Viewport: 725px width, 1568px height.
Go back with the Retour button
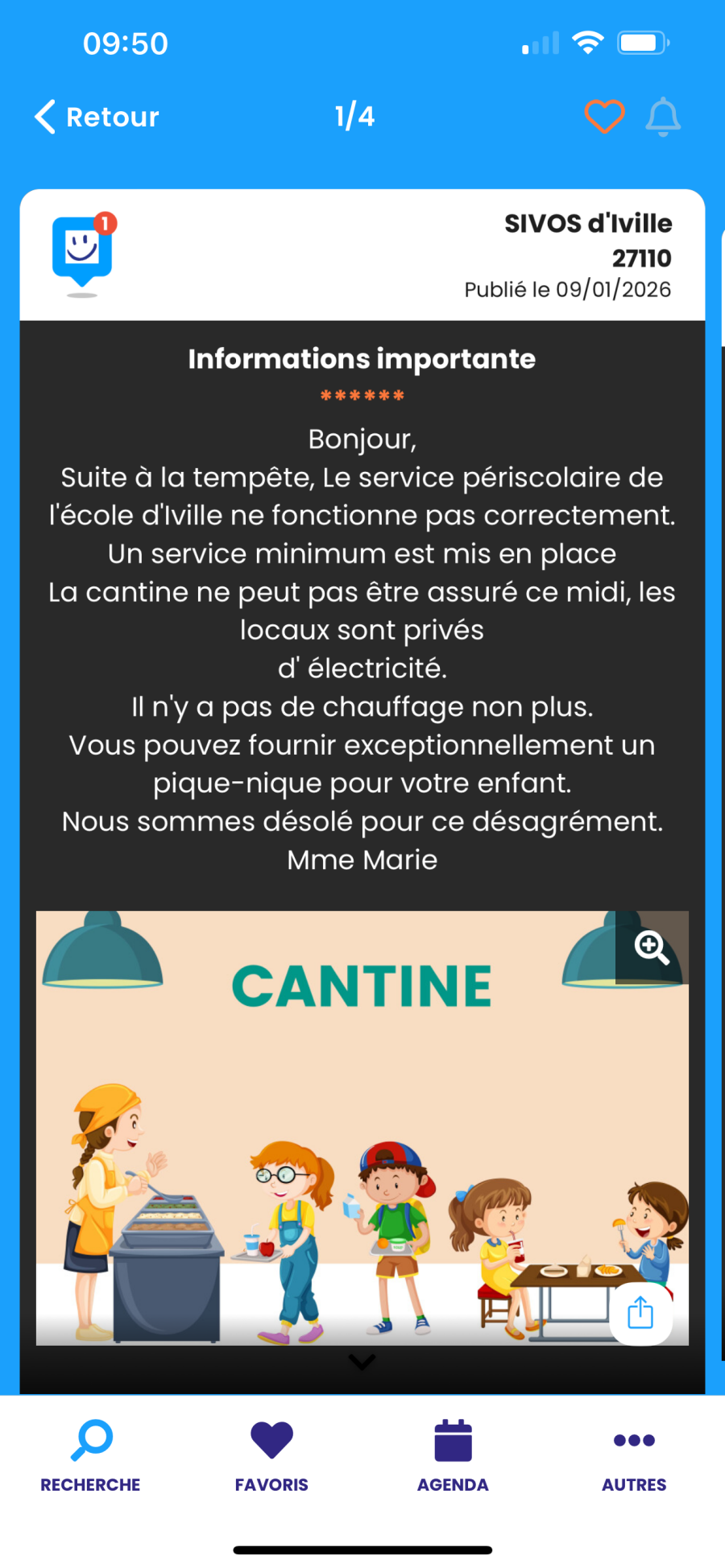97,117
